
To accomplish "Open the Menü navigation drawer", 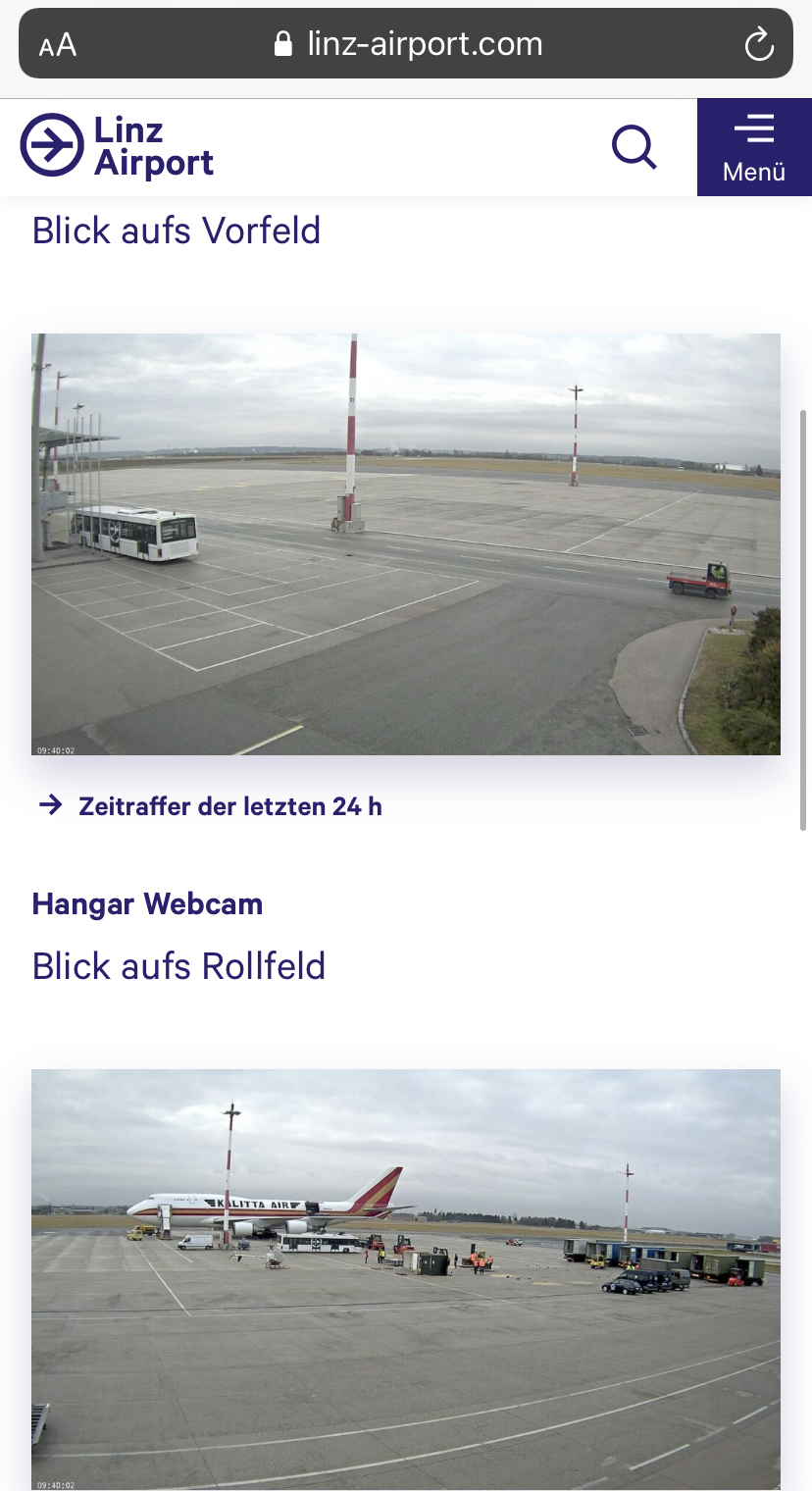I will click(753, 147).
